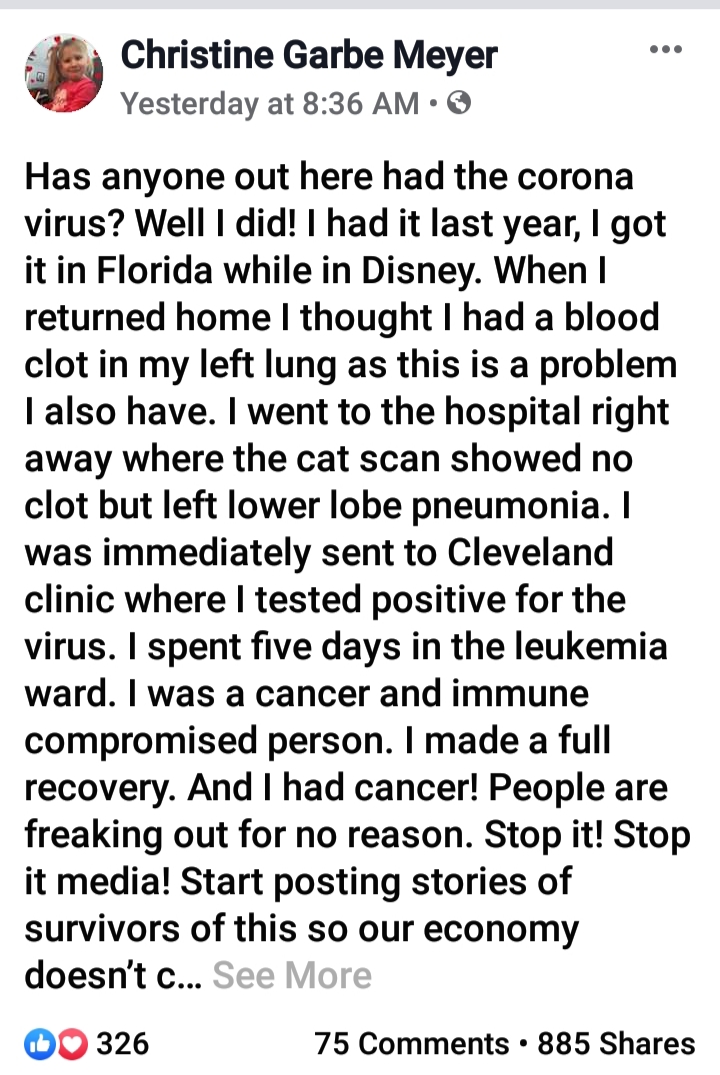This screenshot has width=720, height=1075.
Task: Open Christine Garbe Meyer's profile picture
Action: [x=62, y=73]
